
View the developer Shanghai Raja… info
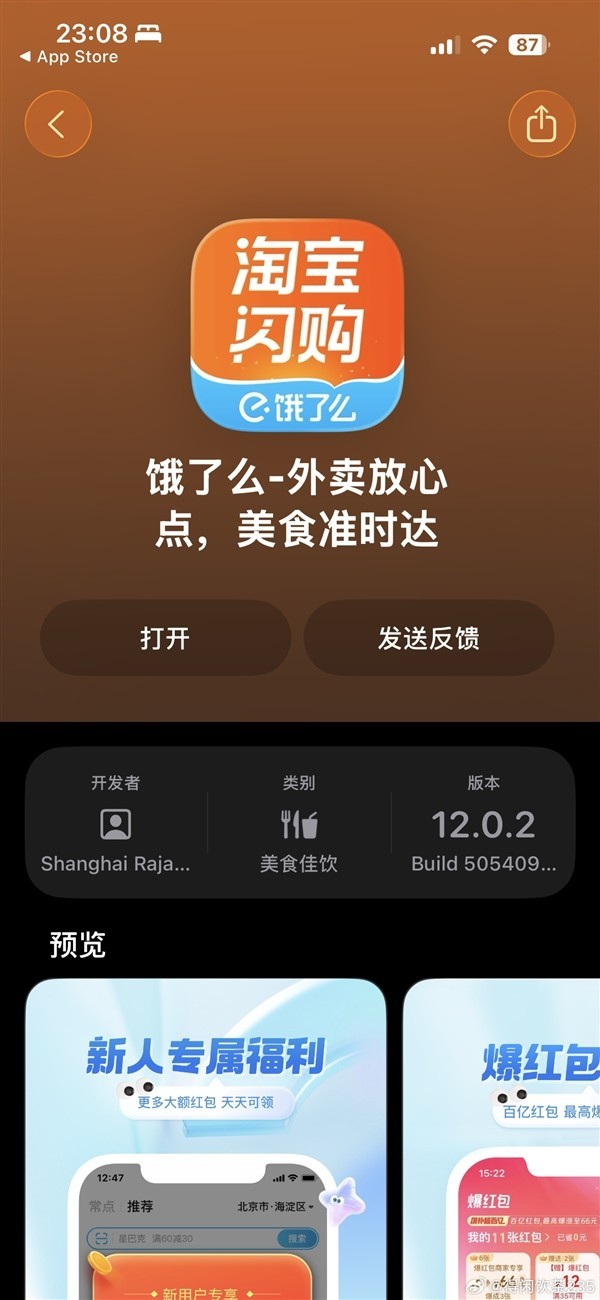(115, 824)
